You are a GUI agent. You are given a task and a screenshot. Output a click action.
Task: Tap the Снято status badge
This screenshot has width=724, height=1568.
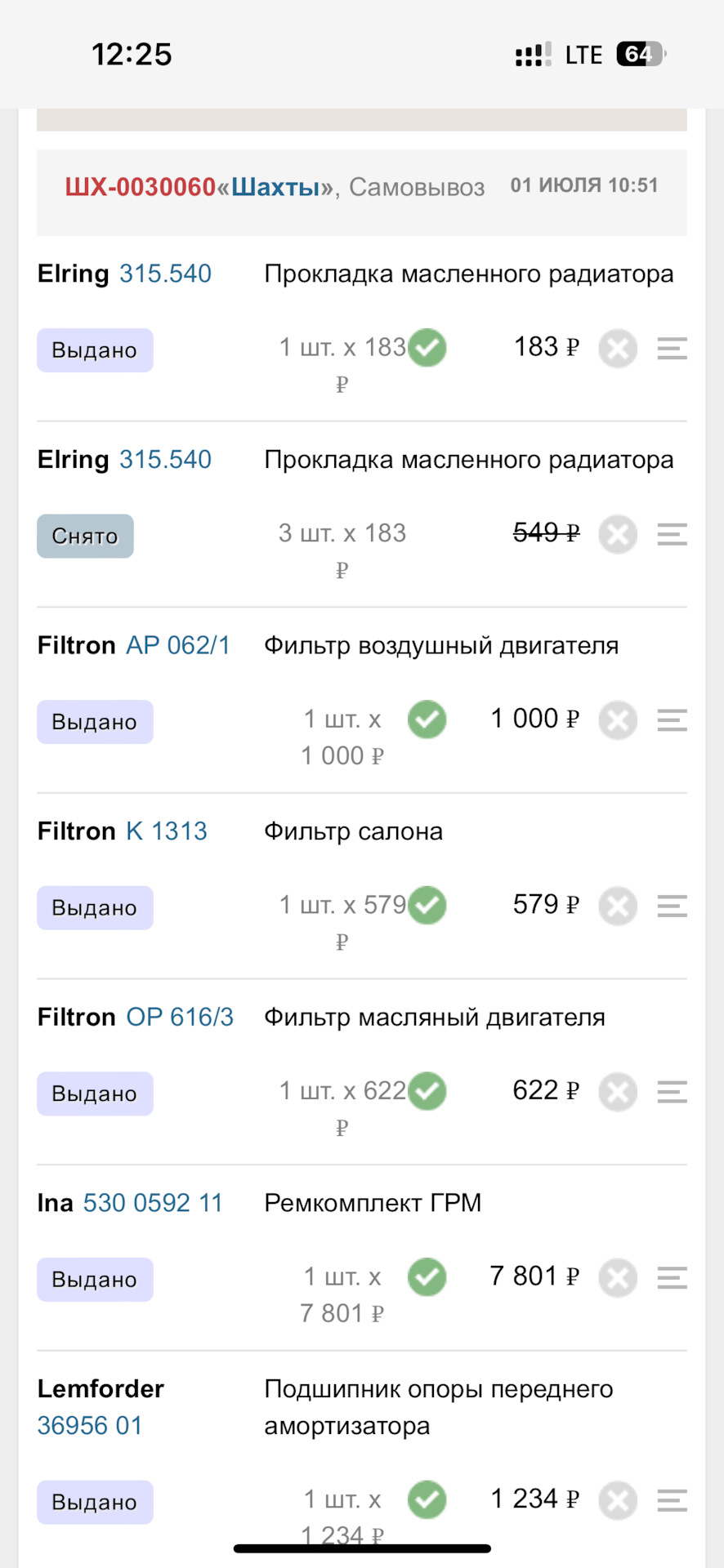click(85, 536)
